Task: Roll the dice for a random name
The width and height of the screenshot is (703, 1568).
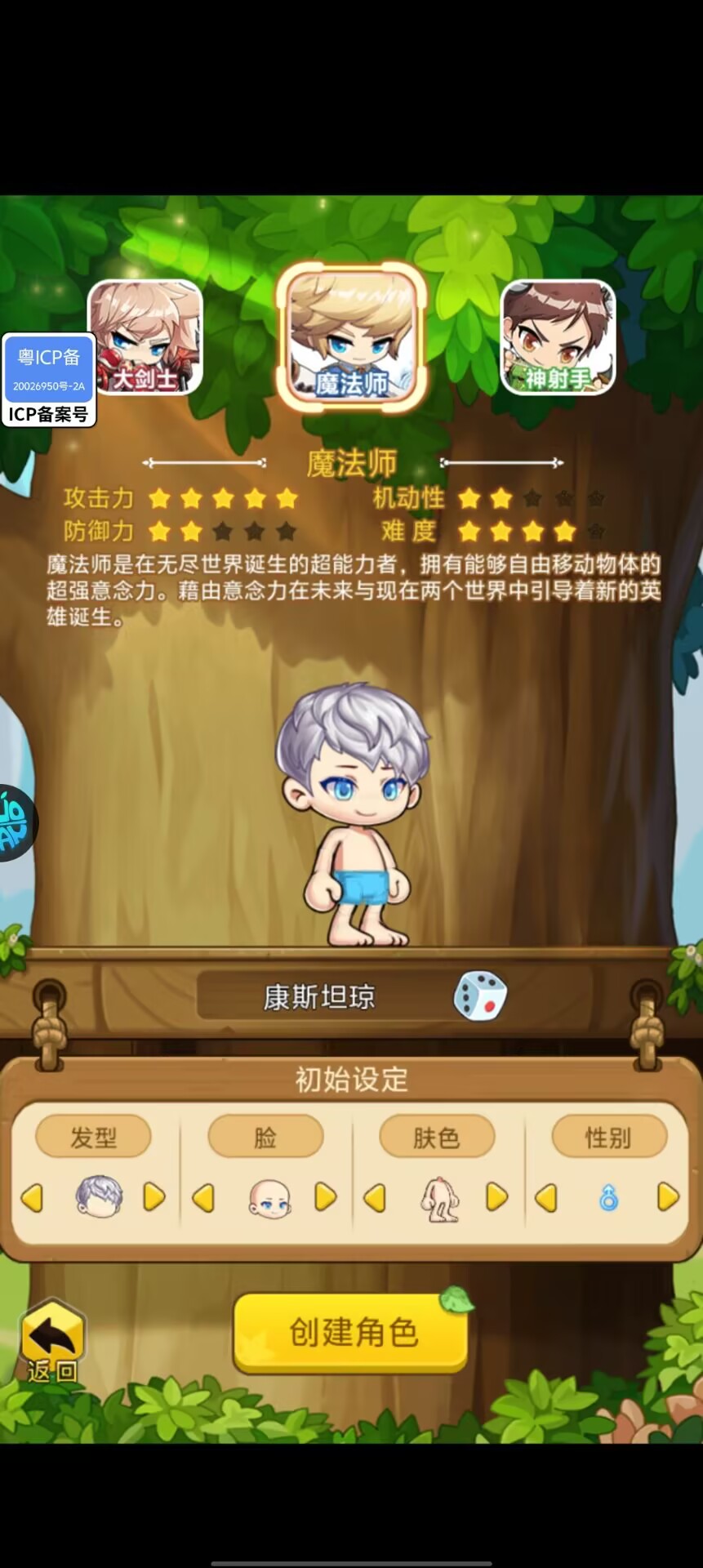Action: point(480,996)
